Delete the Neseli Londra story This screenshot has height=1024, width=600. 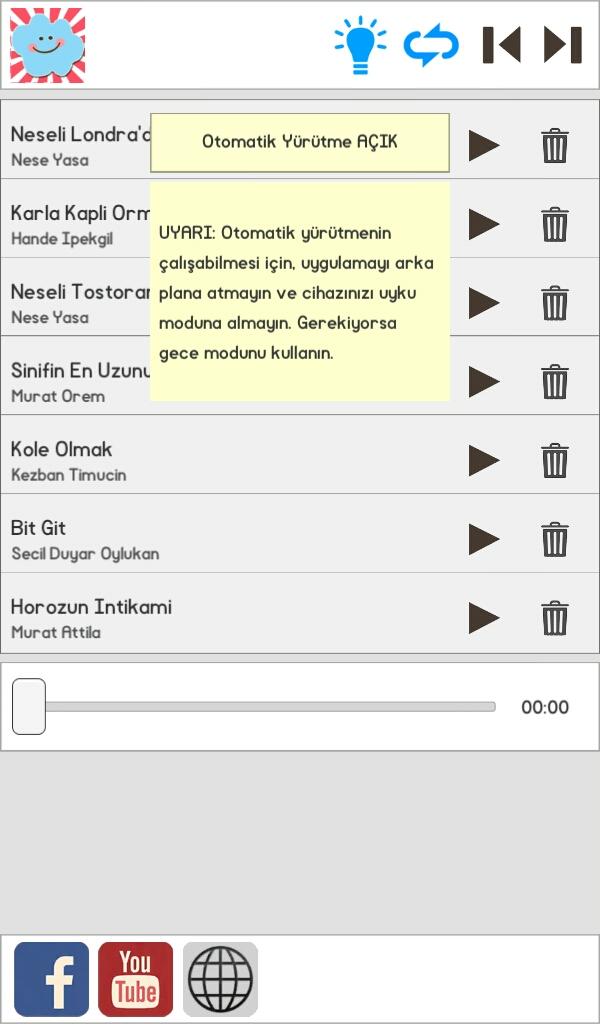coord(554,146)
